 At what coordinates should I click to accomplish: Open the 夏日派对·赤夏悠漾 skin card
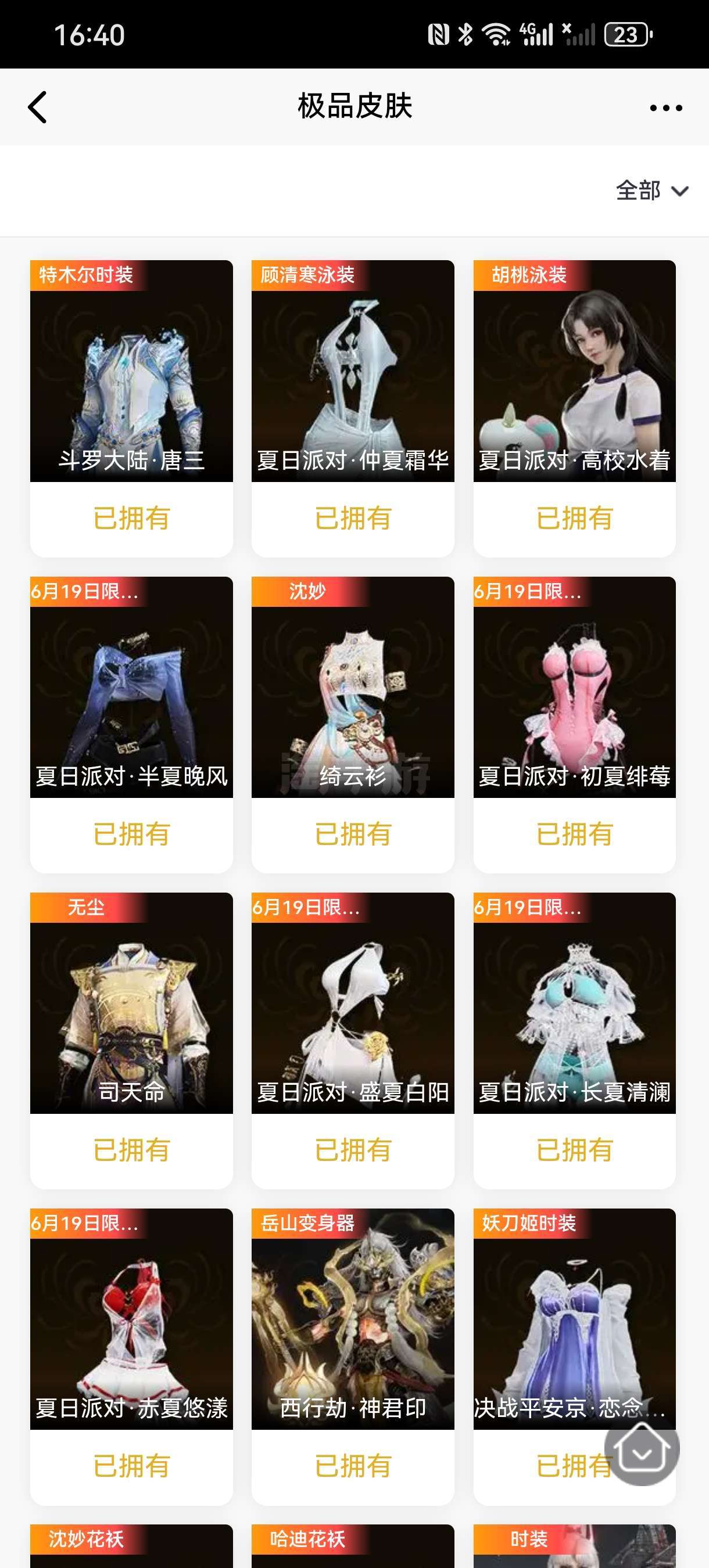(x=131, y=1356)
